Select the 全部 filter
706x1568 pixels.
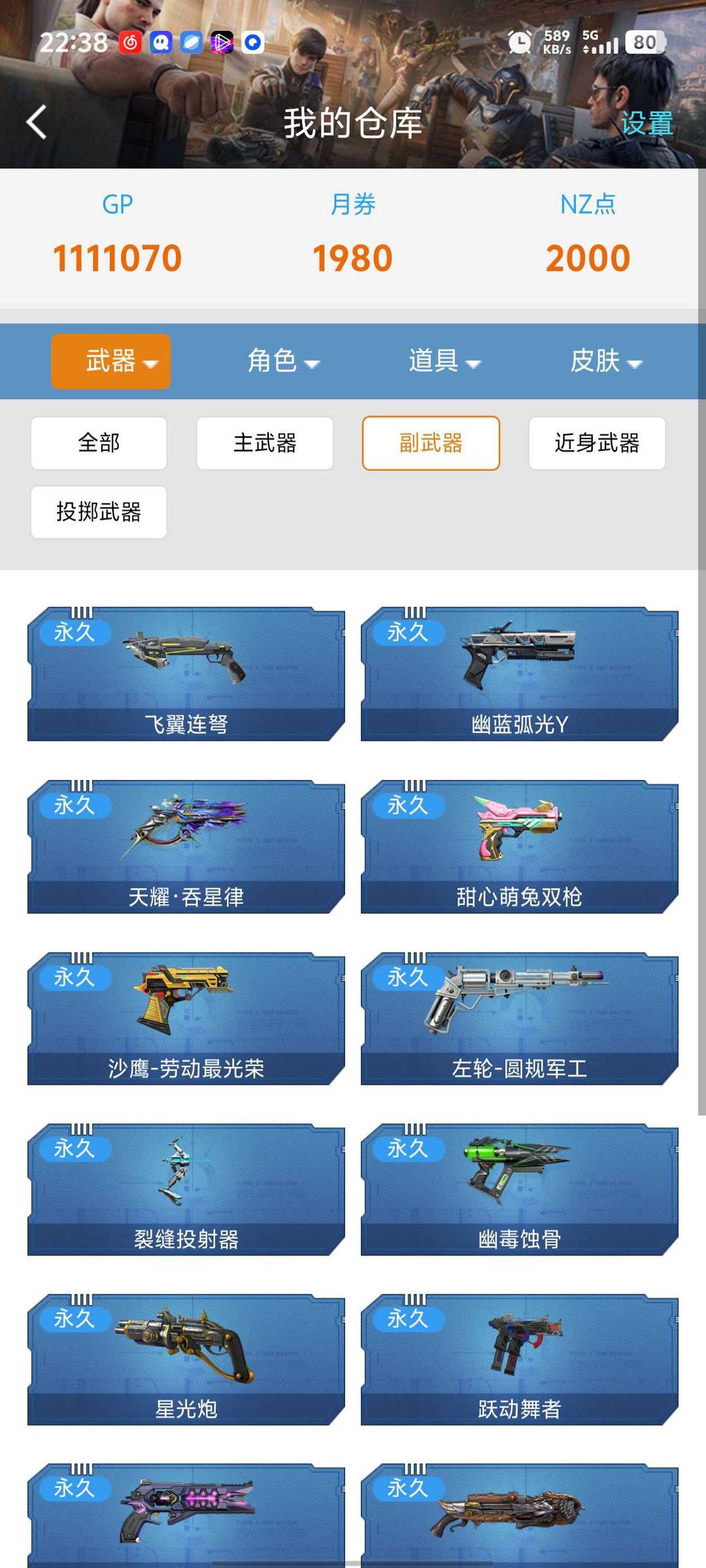point(99,443)
